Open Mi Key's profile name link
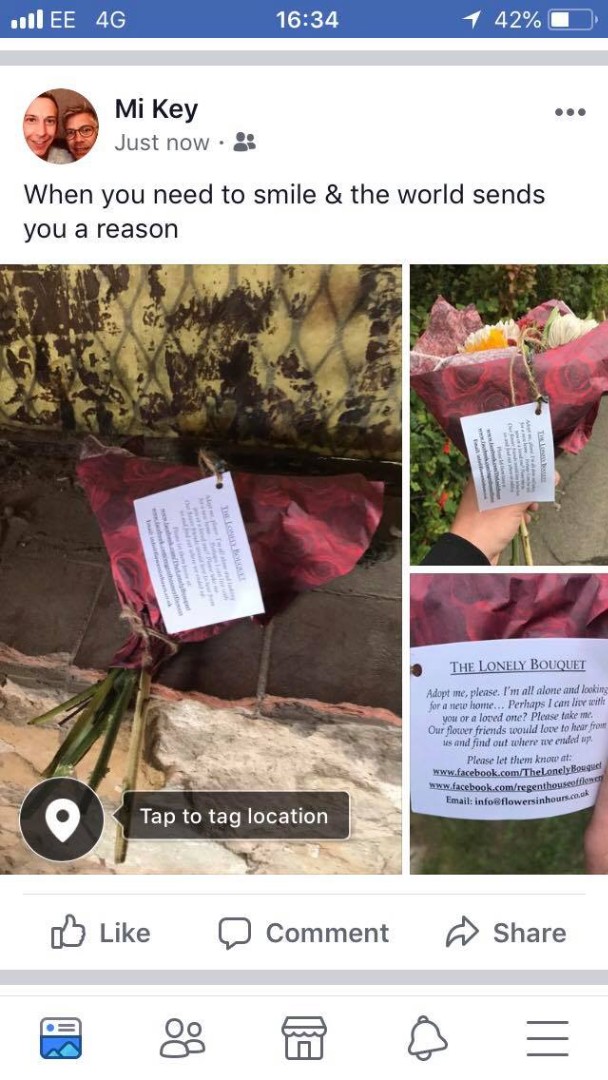The width and height of the screenshot is (608, 1080). pyautogui.click(x=156, y=109)
